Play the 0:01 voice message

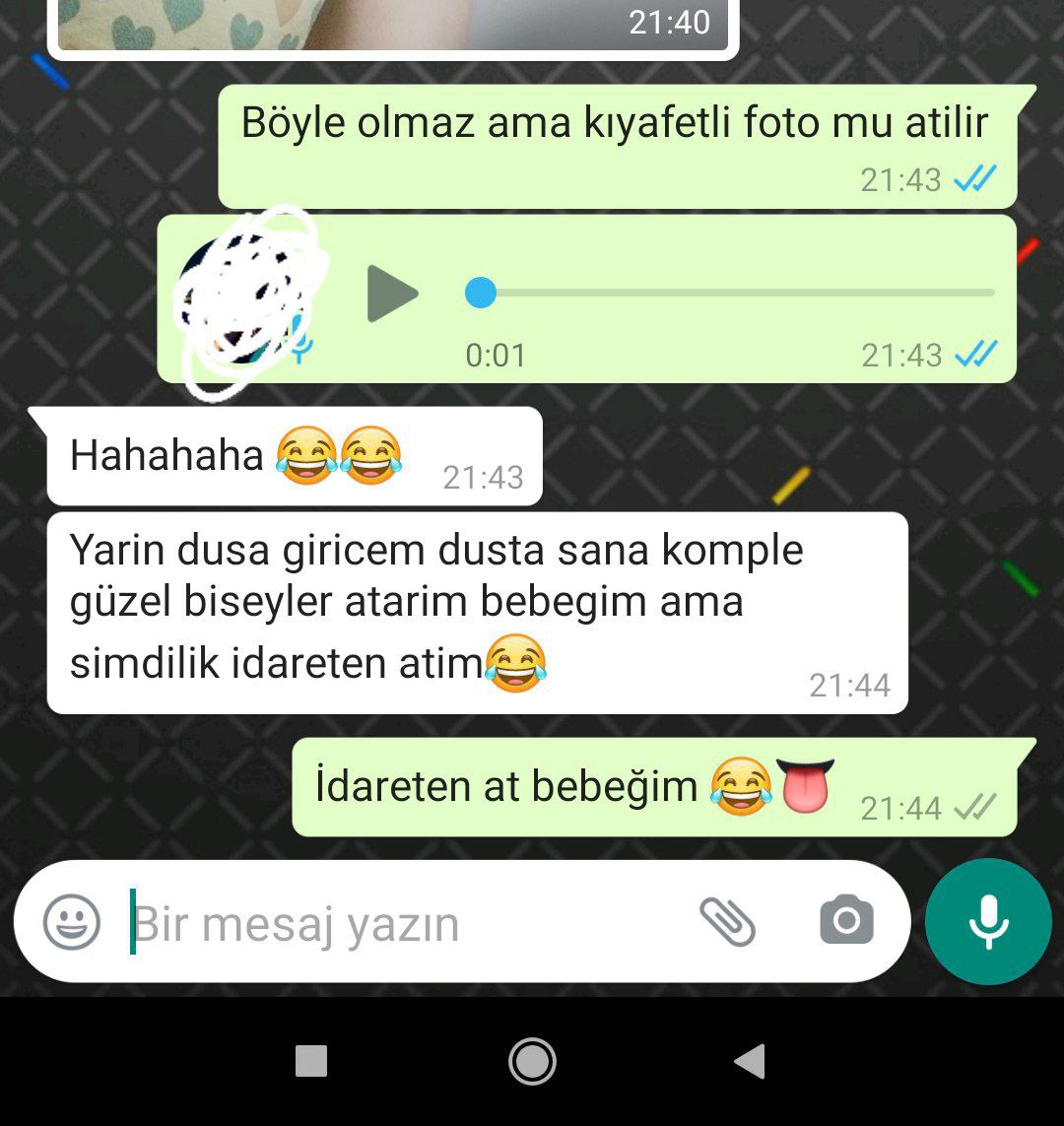391,293
